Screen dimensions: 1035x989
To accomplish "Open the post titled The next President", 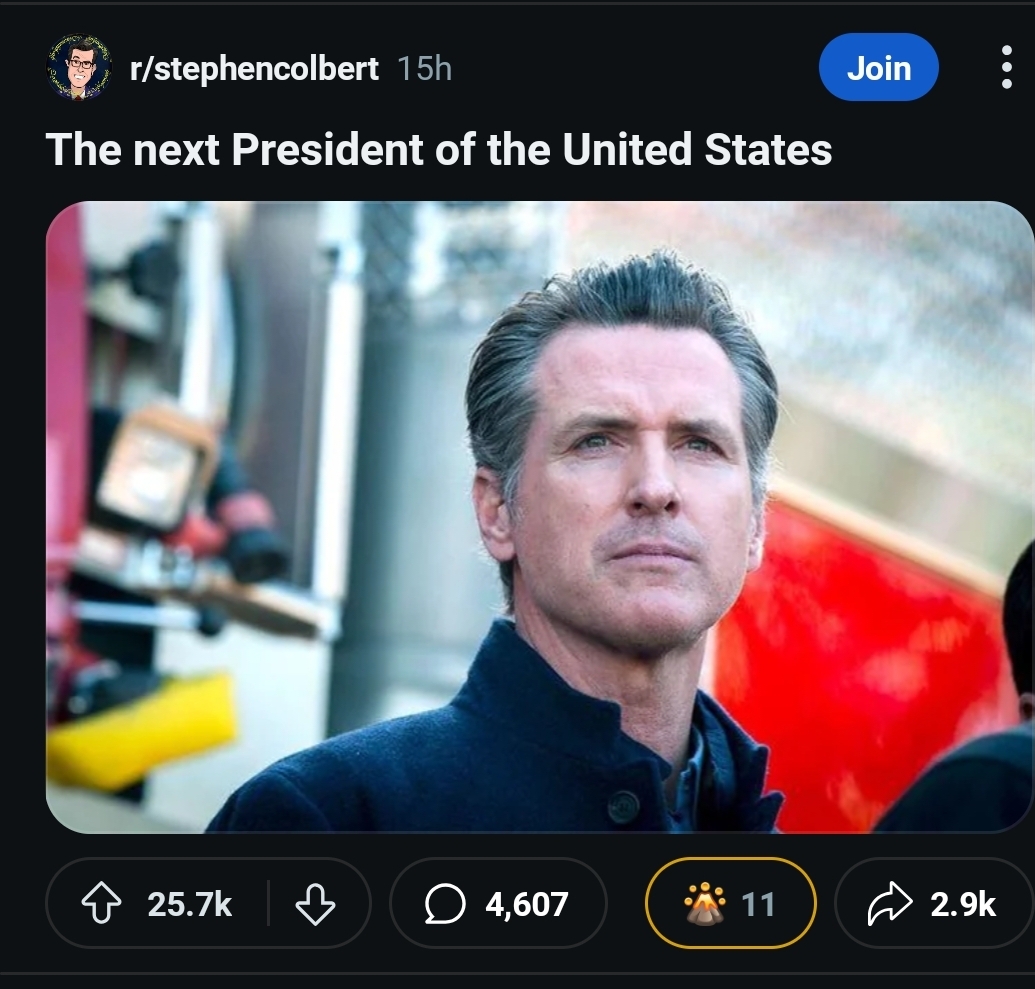I will [438, 150].
